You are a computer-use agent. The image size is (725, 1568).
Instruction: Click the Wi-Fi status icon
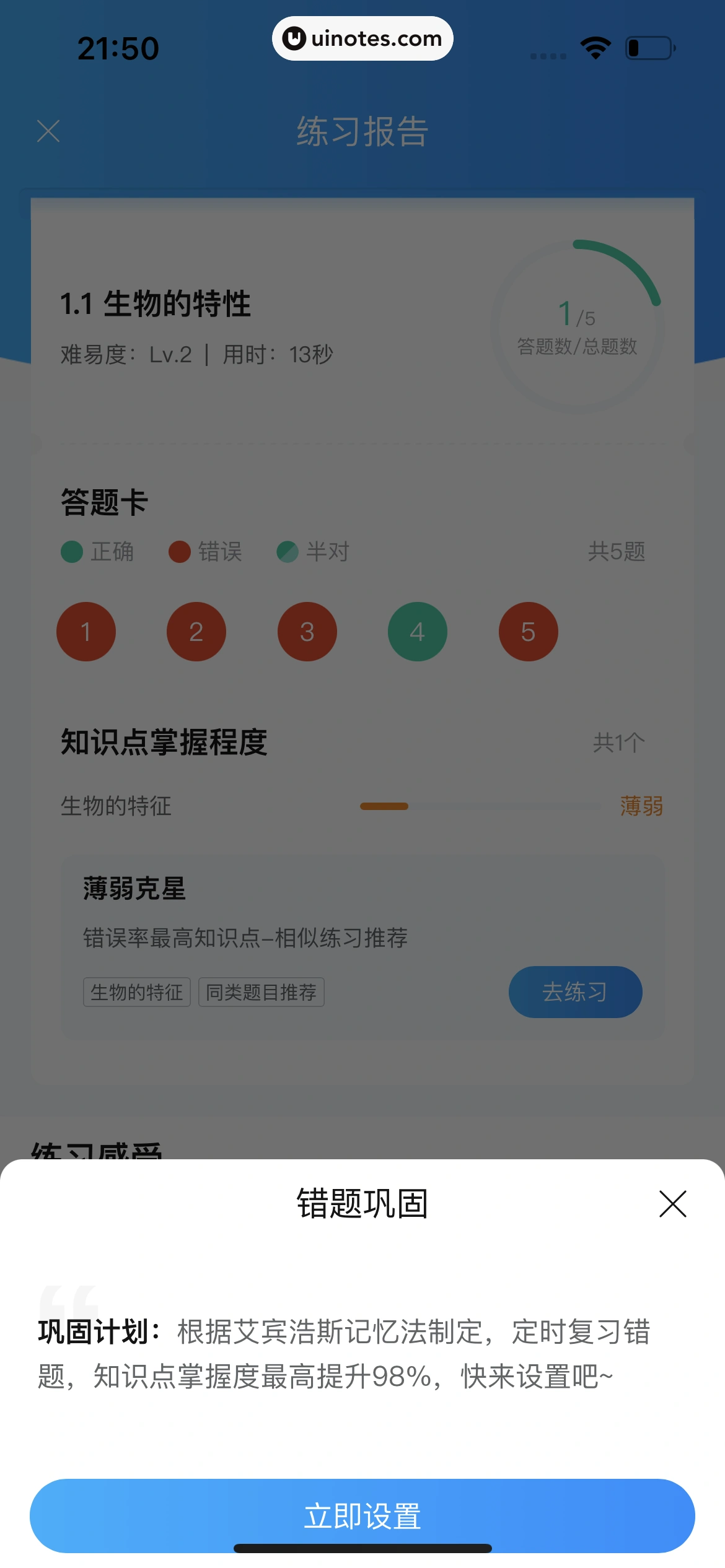(x=595, y=47)
